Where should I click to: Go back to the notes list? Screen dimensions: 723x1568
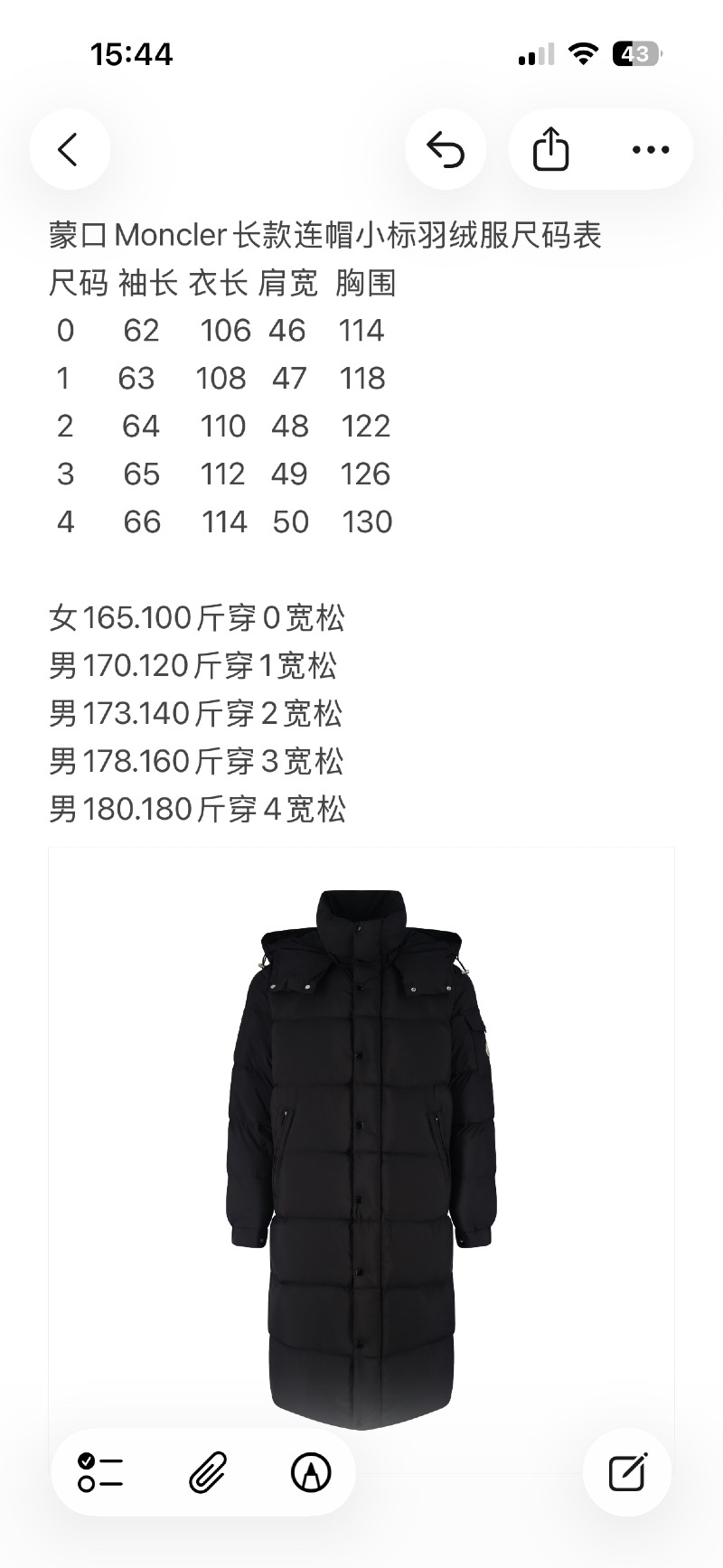click(69, 149)
